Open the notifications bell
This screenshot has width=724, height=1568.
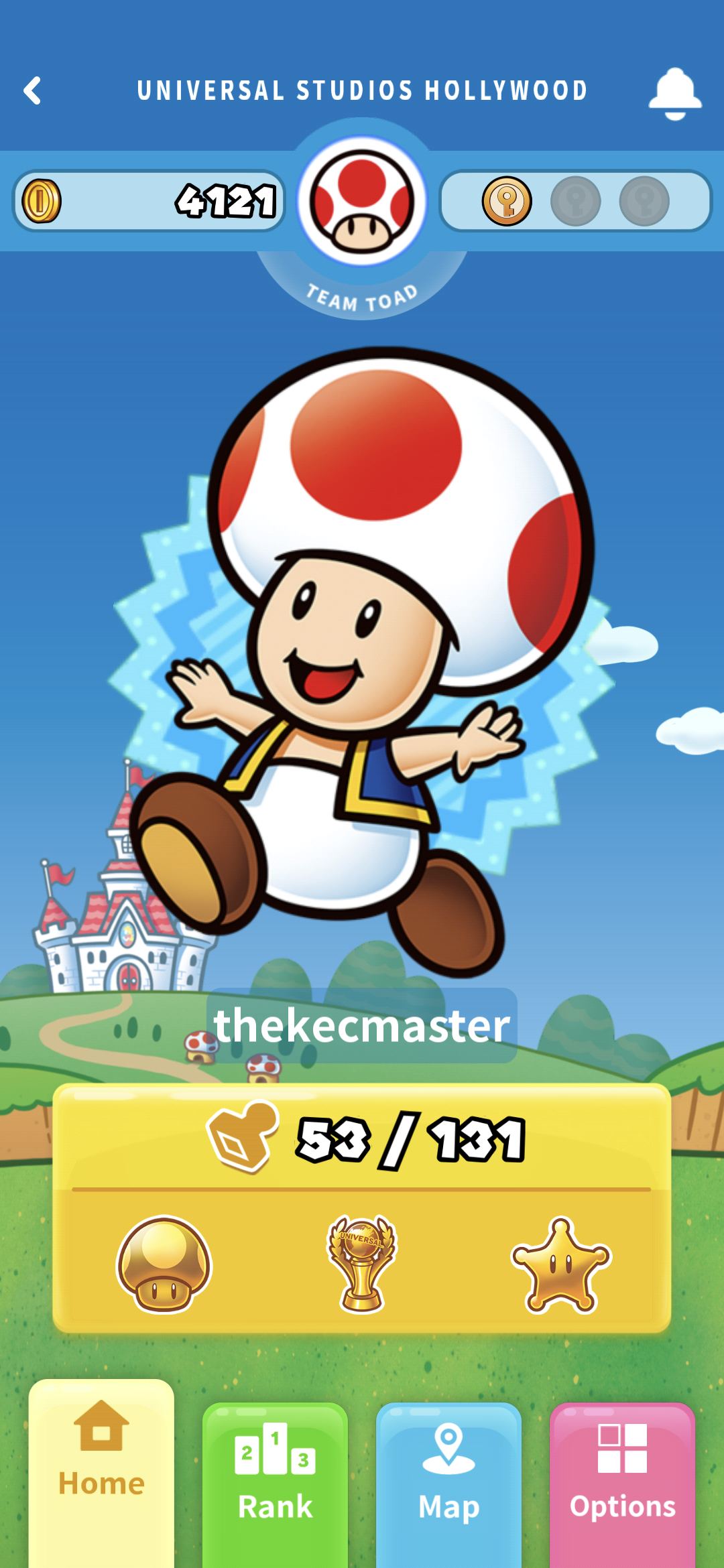click(674, 93)
